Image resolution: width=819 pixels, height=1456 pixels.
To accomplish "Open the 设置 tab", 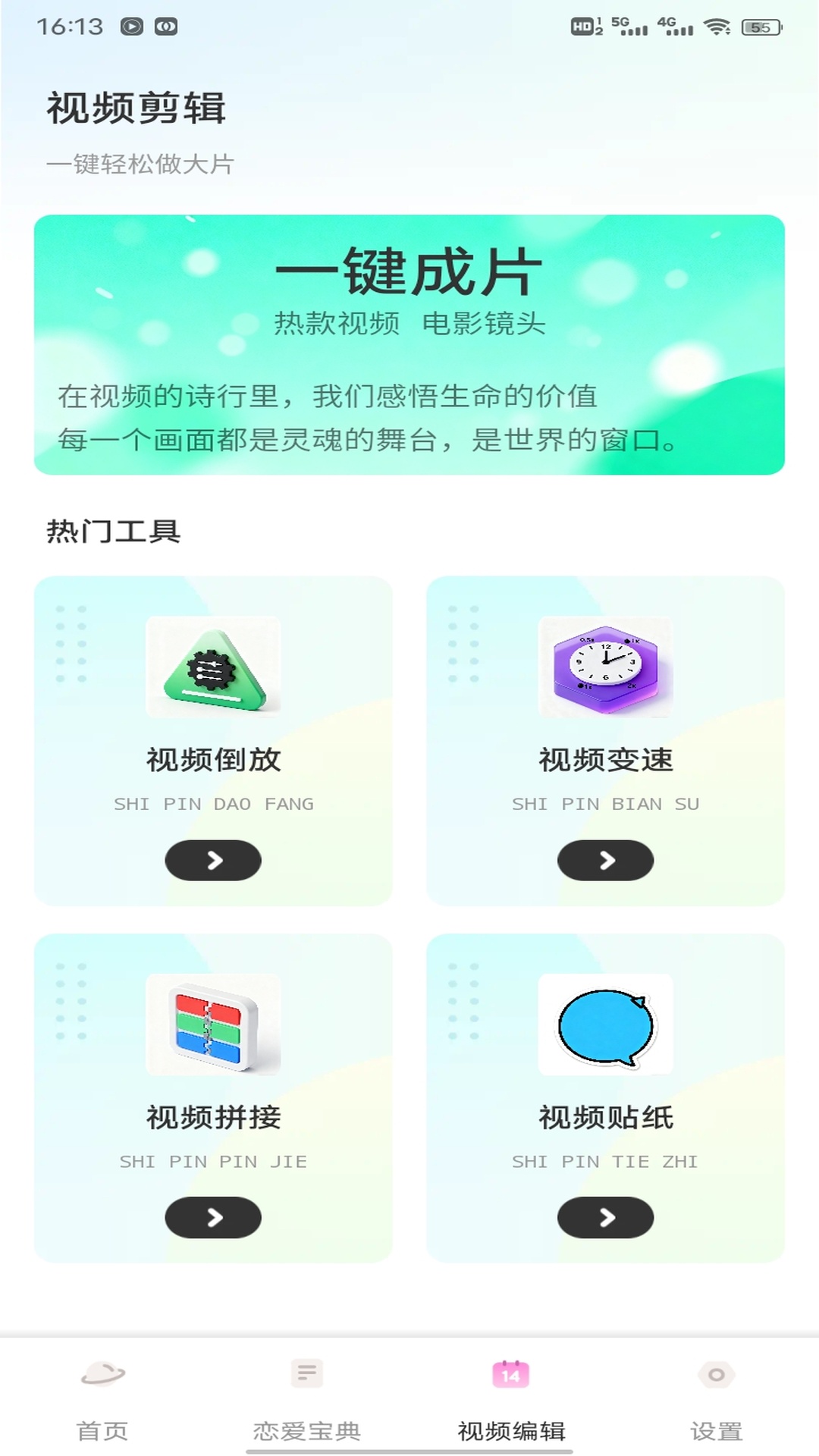I will coord(714,1429).
